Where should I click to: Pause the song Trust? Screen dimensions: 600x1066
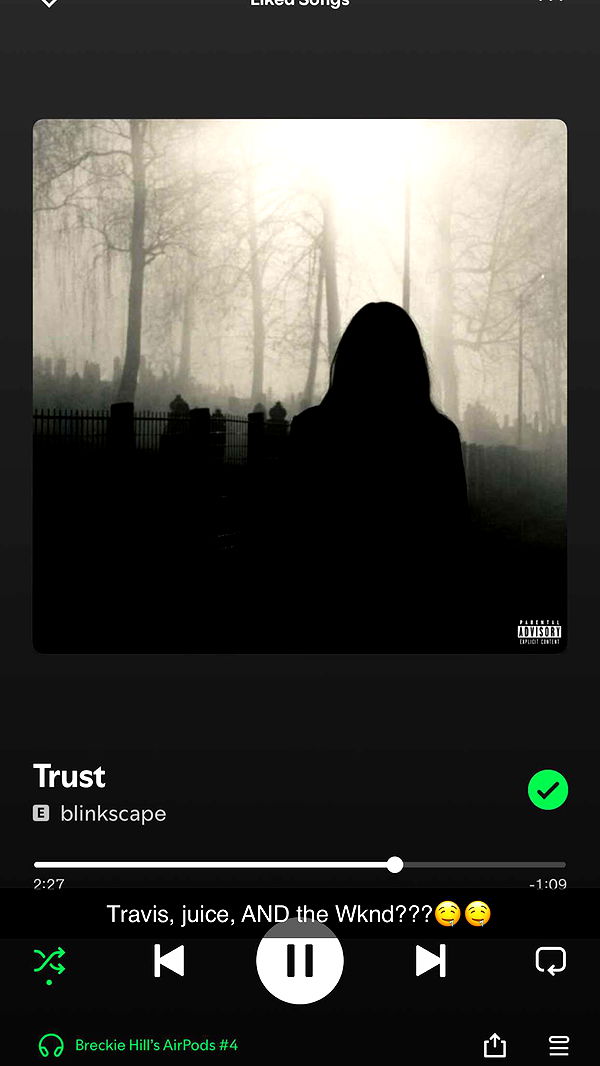point(300,961)
